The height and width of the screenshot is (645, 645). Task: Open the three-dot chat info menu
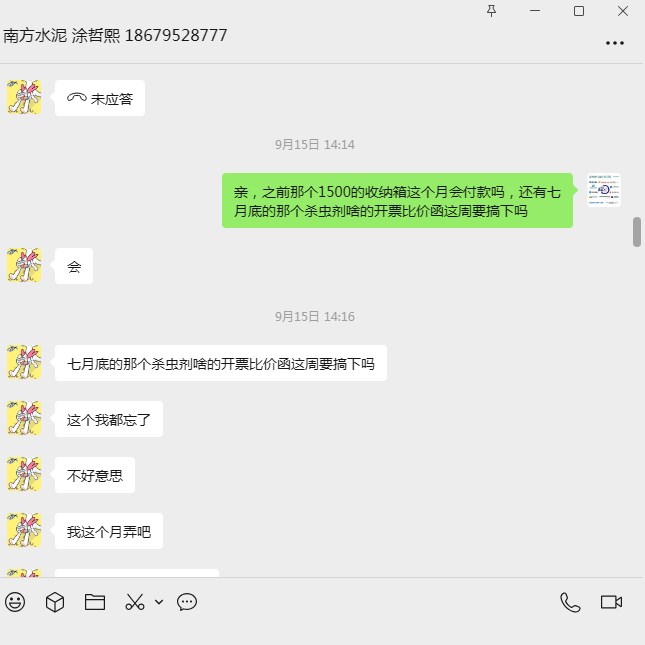(x=615, y=44)
